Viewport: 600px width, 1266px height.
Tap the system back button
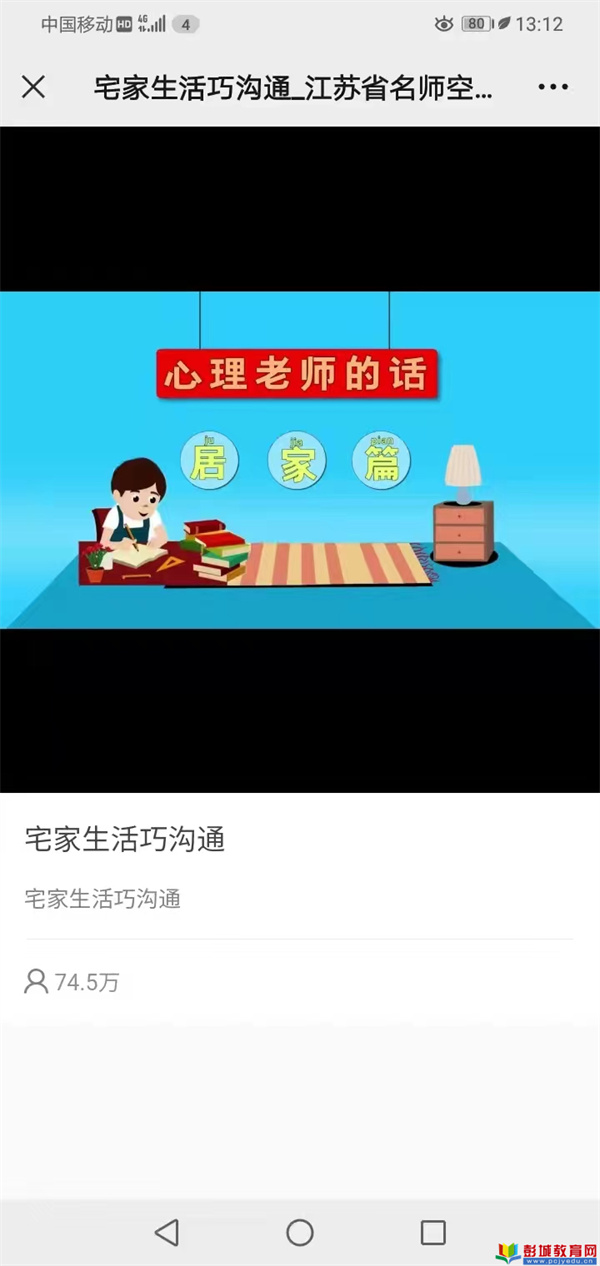pos(167,1232)
